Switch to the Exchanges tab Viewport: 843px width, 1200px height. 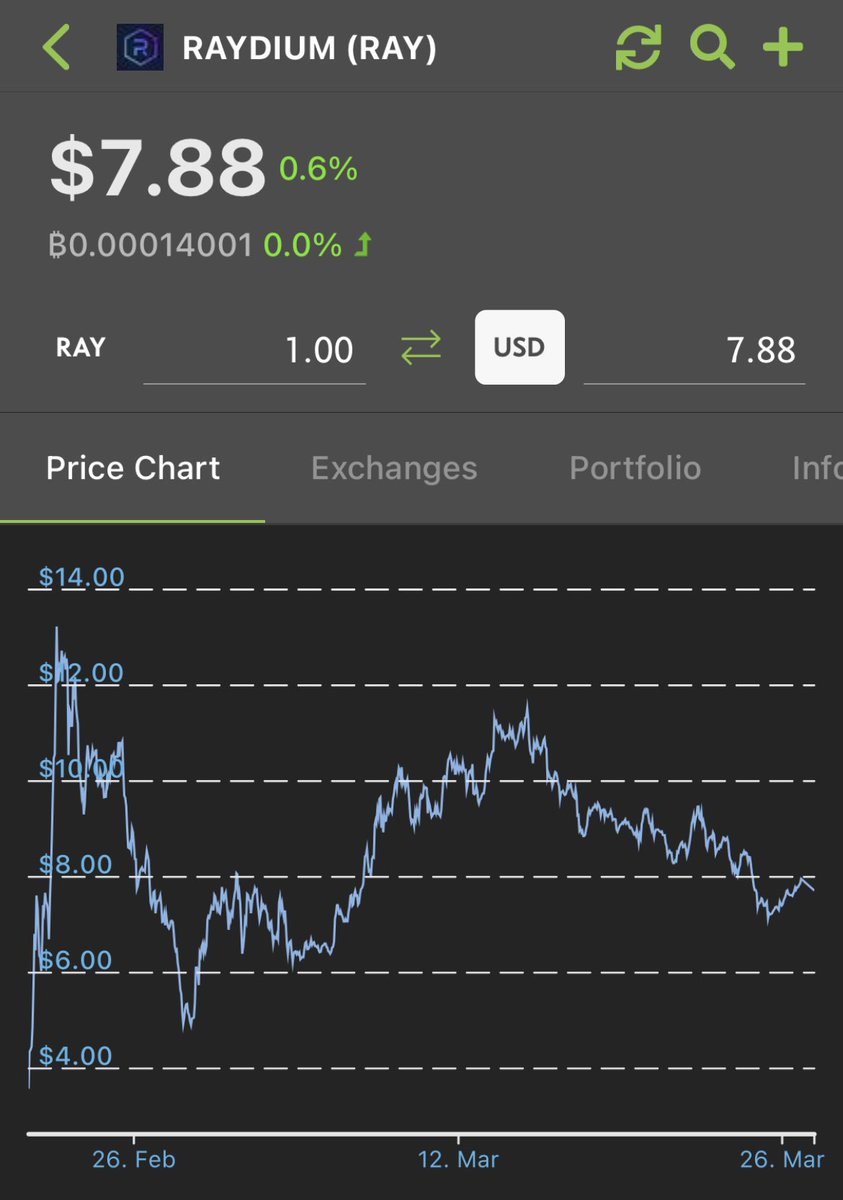[394, 468]
